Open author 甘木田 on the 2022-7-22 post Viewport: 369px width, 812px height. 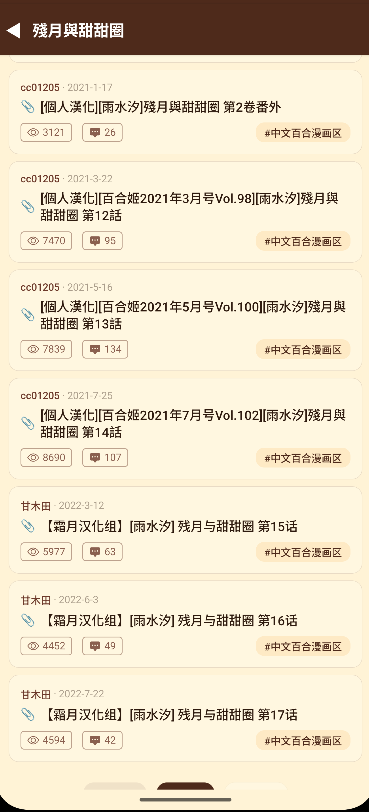(x=36, y=694)
